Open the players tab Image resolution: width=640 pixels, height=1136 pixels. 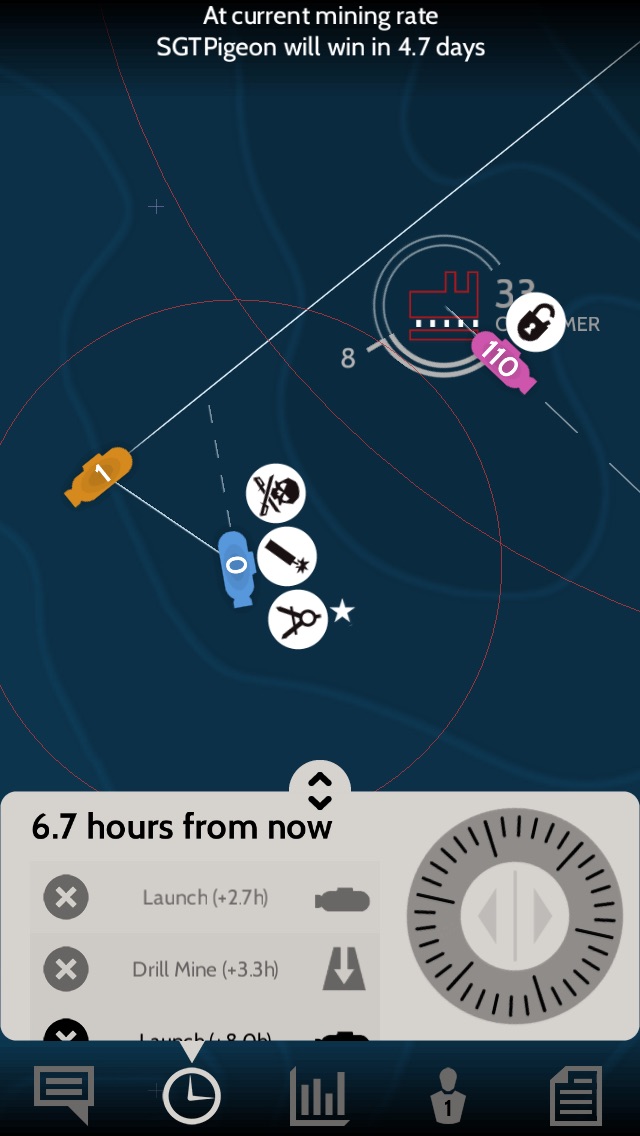[x=447, y=1095]
